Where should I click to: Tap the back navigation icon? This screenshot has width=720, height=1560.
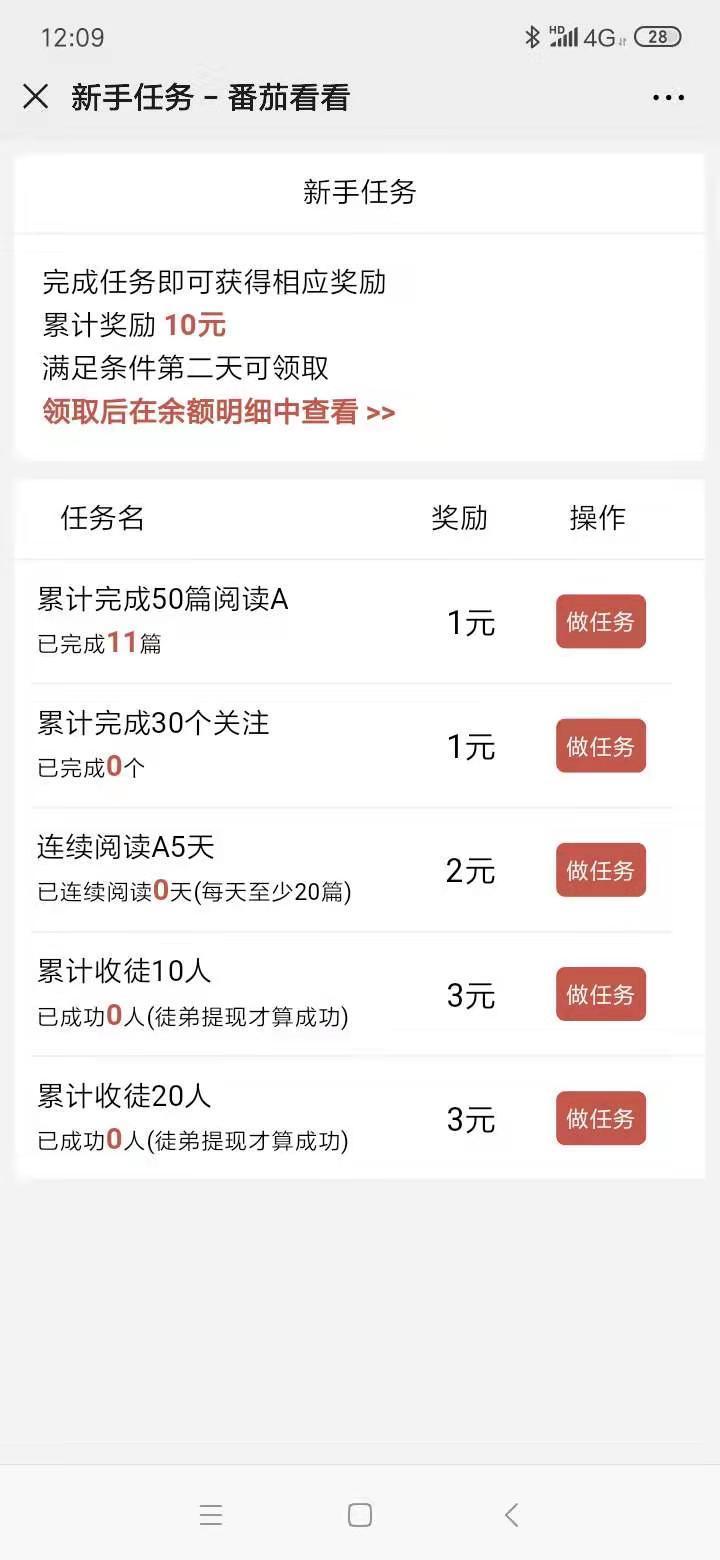(x=509, y=1514)
